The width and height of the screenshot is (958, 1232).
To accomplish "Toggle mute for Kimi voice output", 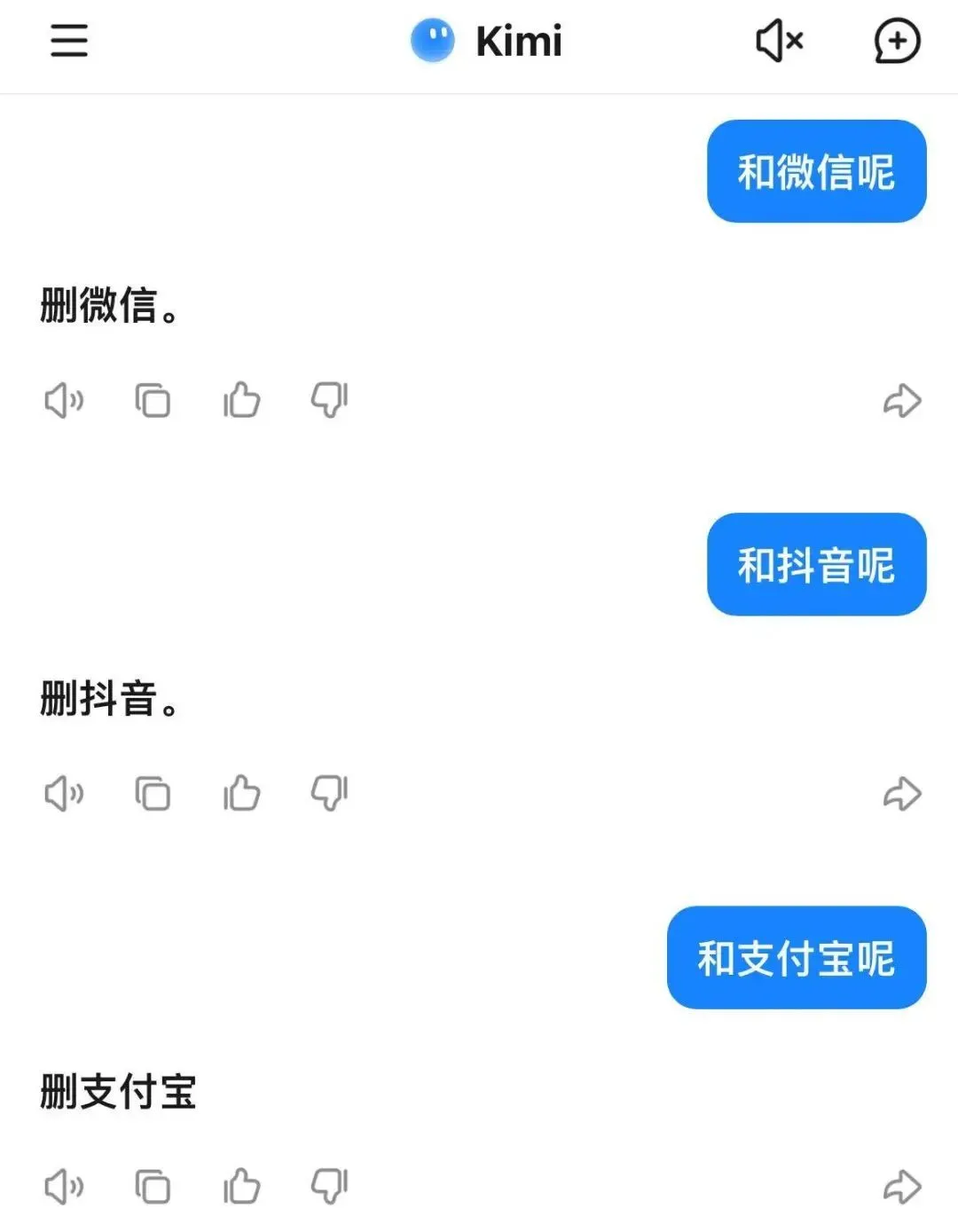I will [777, 40].
